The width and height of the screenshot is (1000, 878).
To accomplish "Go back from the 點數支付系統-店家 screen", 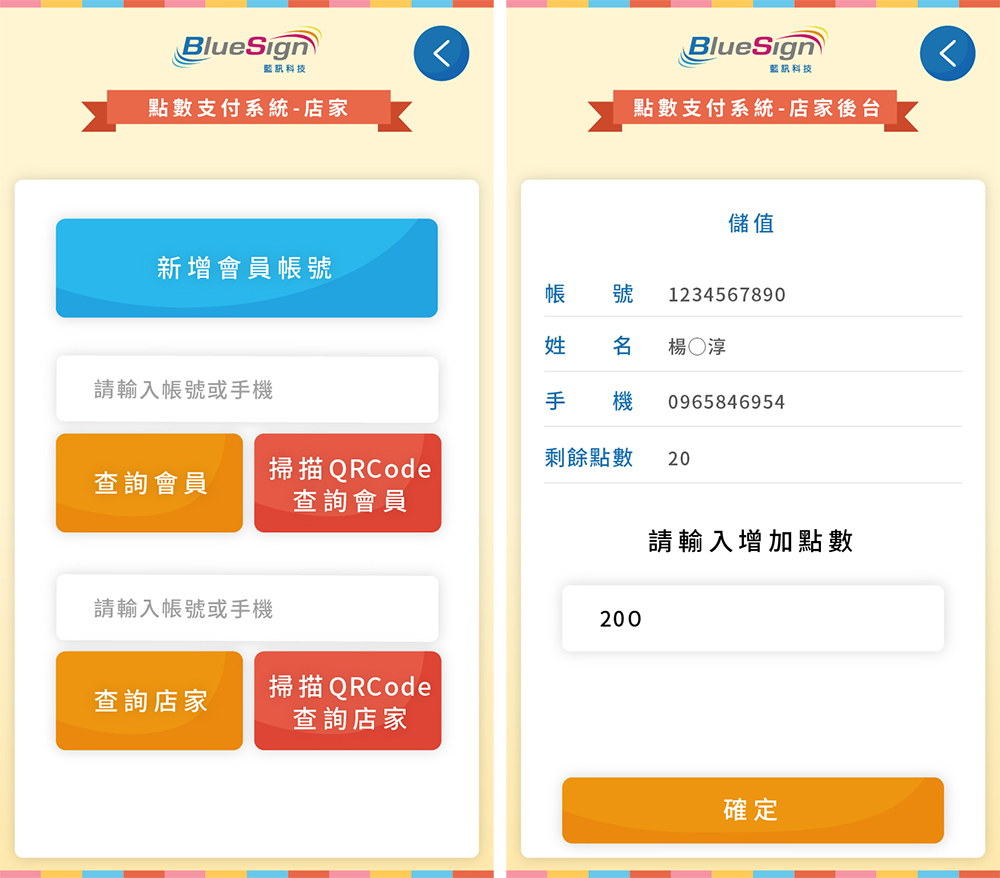I will pos(441,54).
